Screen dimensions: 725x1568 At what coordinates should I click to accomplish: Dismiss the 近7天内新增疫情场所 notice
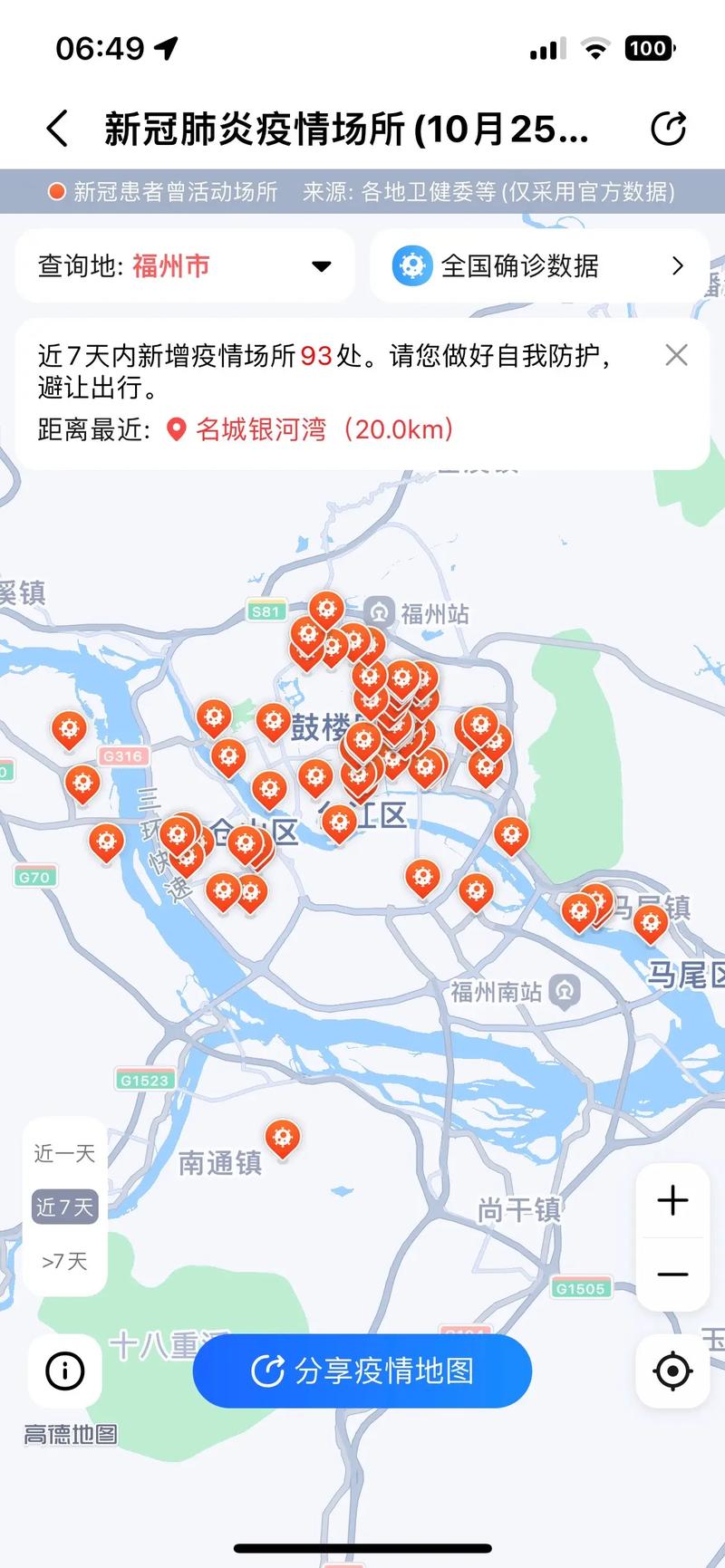coord(676,355)
